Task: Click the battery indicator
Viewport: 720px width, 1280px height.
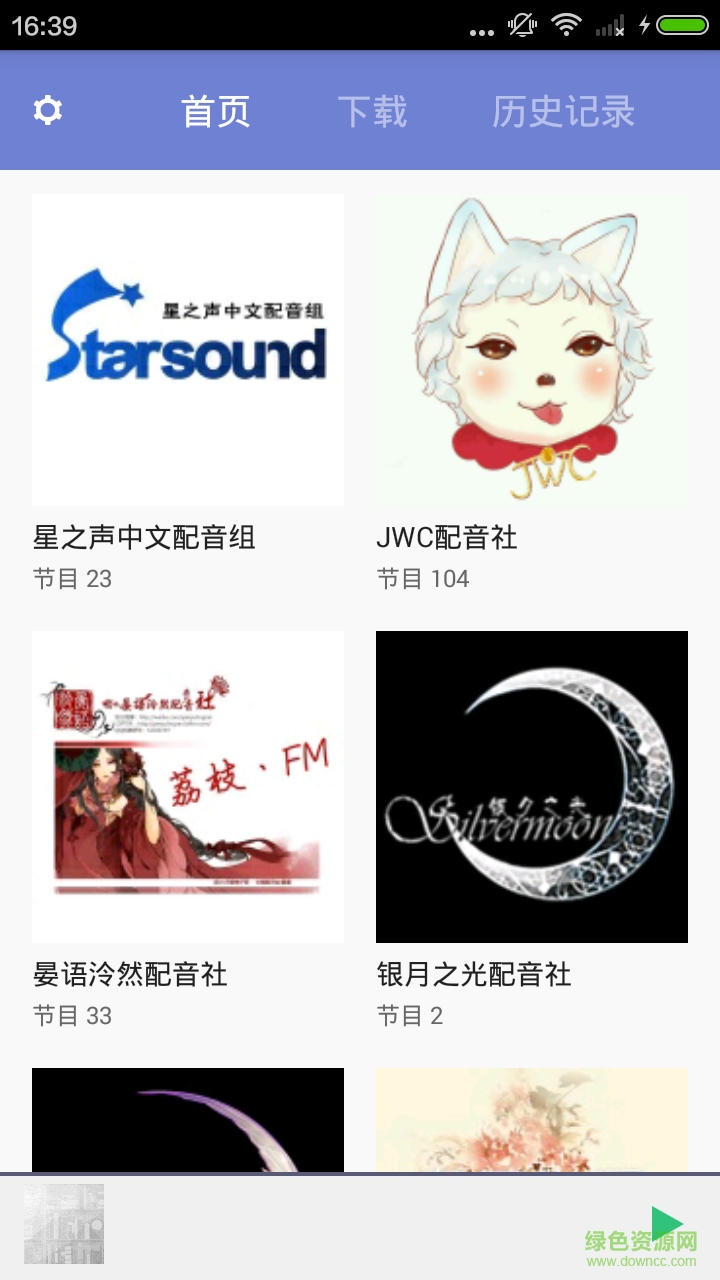Action: [679, 26]
